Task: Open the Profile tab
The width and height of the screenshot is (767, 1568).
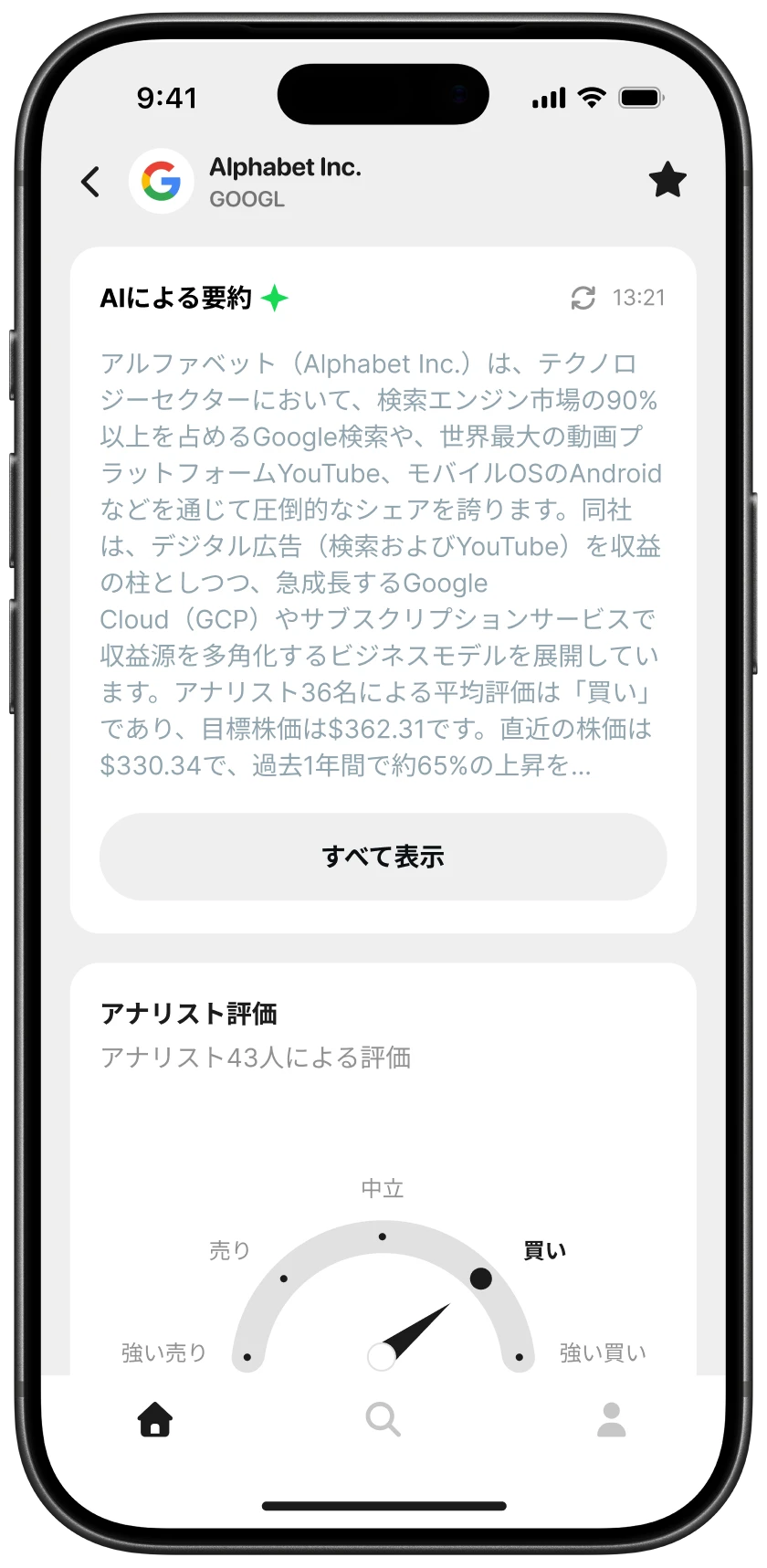Action: pyautogui.click(x=611, y=1419)
